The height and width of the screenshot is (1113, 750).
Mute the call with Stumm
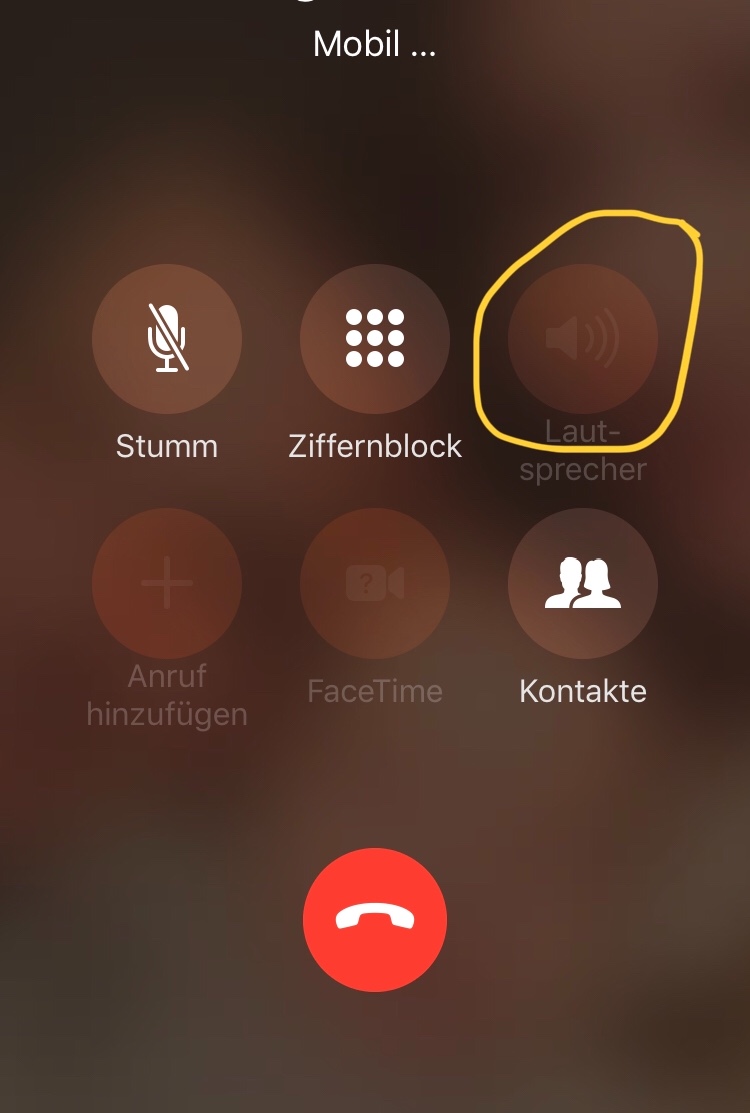coord(167,339)
